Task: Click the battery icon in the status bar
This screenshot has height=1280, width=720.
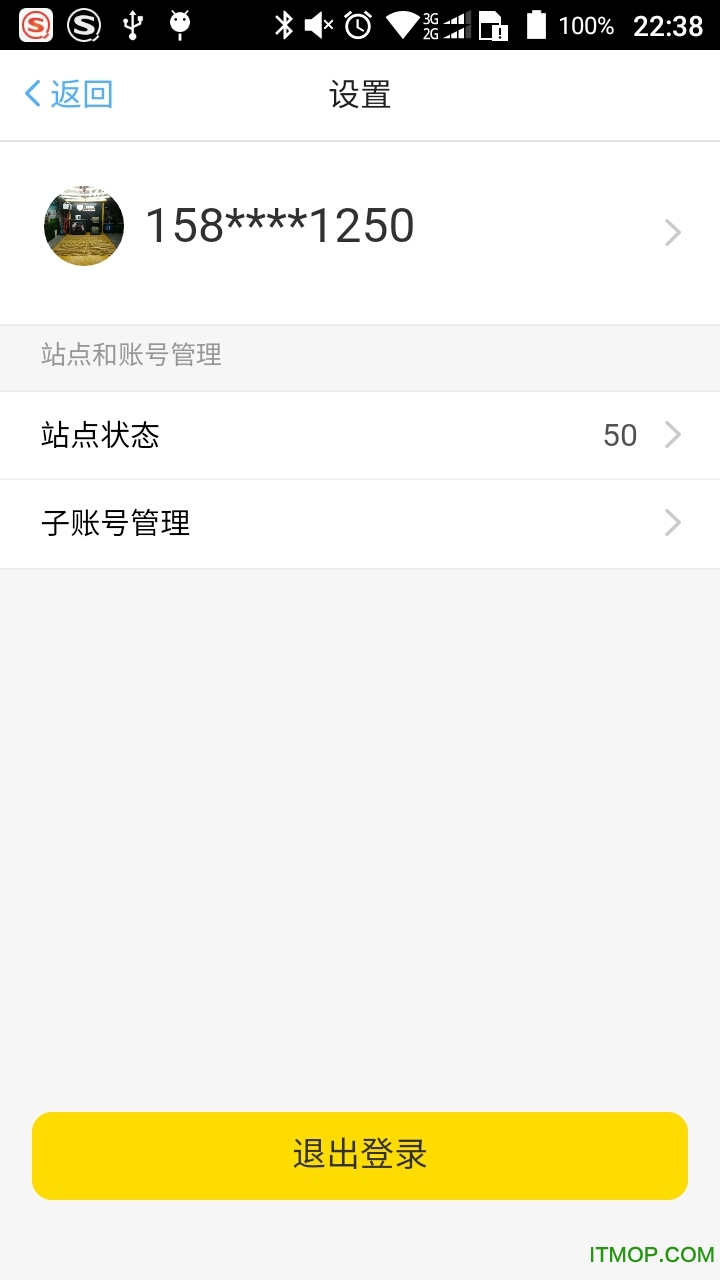Action: coord(536,25)
